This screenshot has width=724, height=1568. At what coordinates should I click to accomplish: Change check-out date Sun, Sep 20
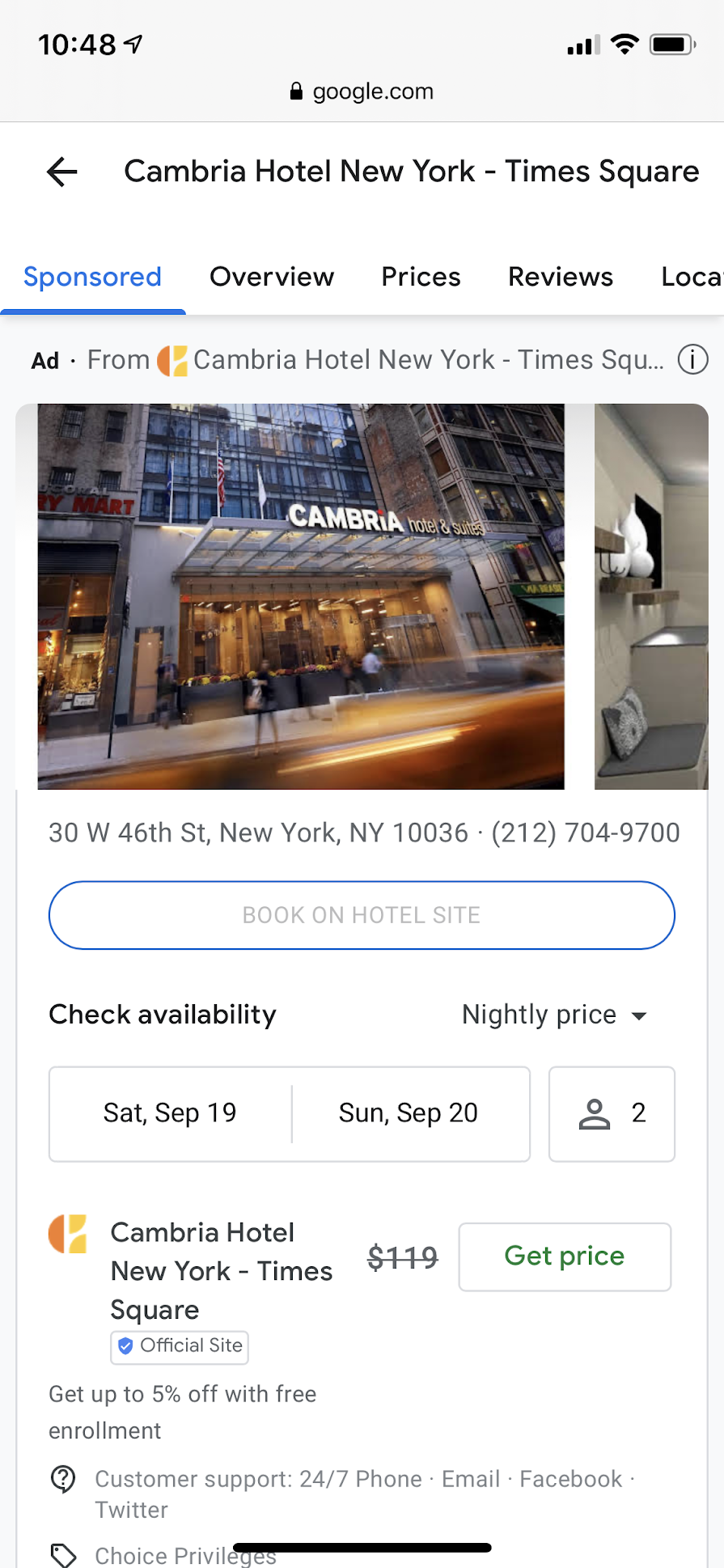[x=409, y=1113]
